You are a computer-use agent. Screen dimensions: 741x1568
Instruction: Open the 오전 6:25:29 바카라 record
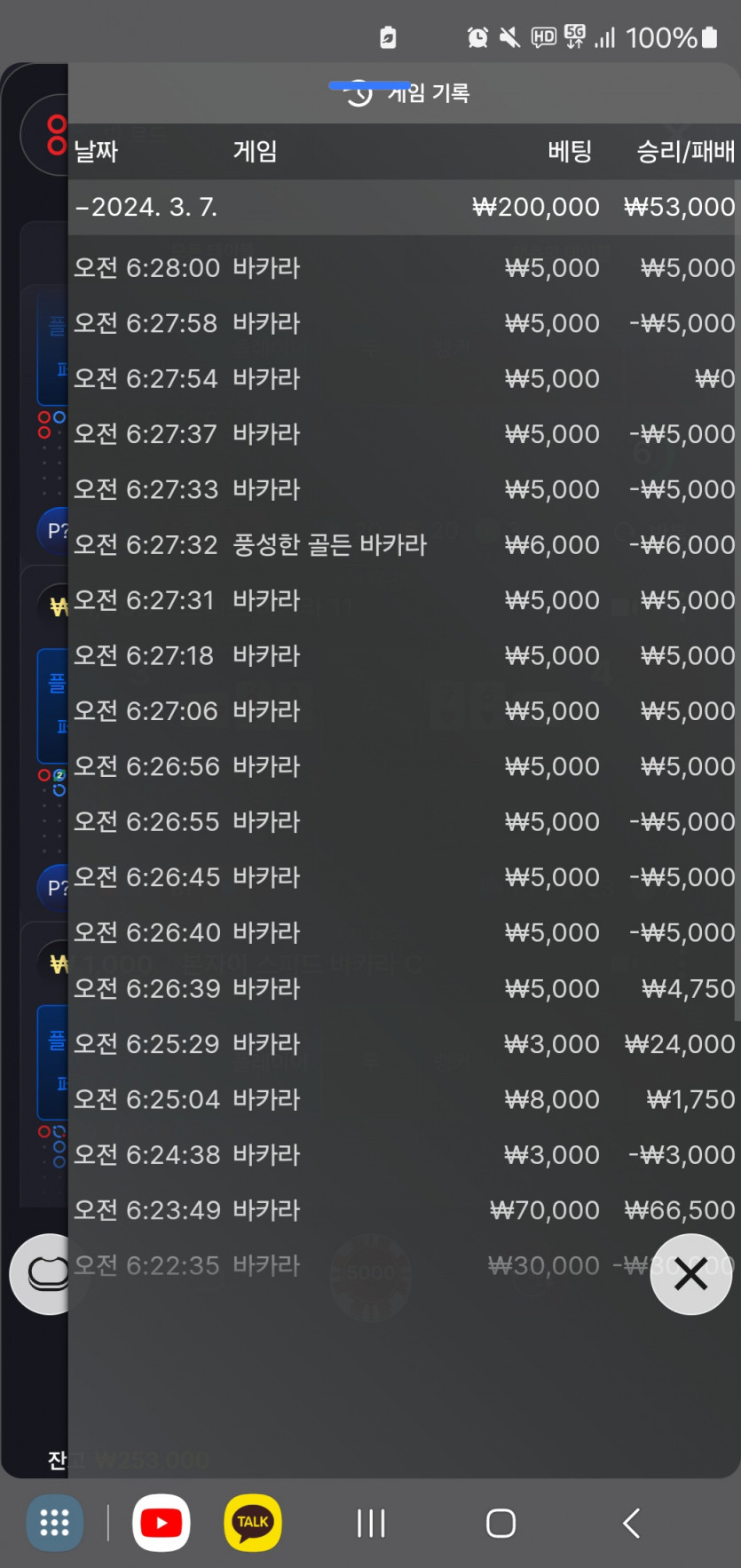tap(403, 1044)
